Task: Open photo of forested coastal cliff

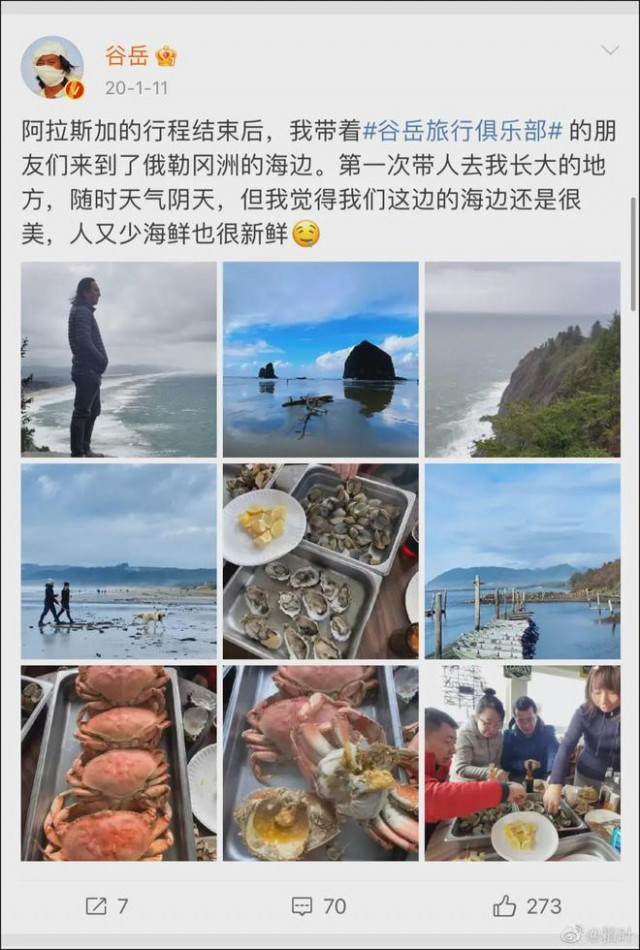Action: (x=522, y=359)
